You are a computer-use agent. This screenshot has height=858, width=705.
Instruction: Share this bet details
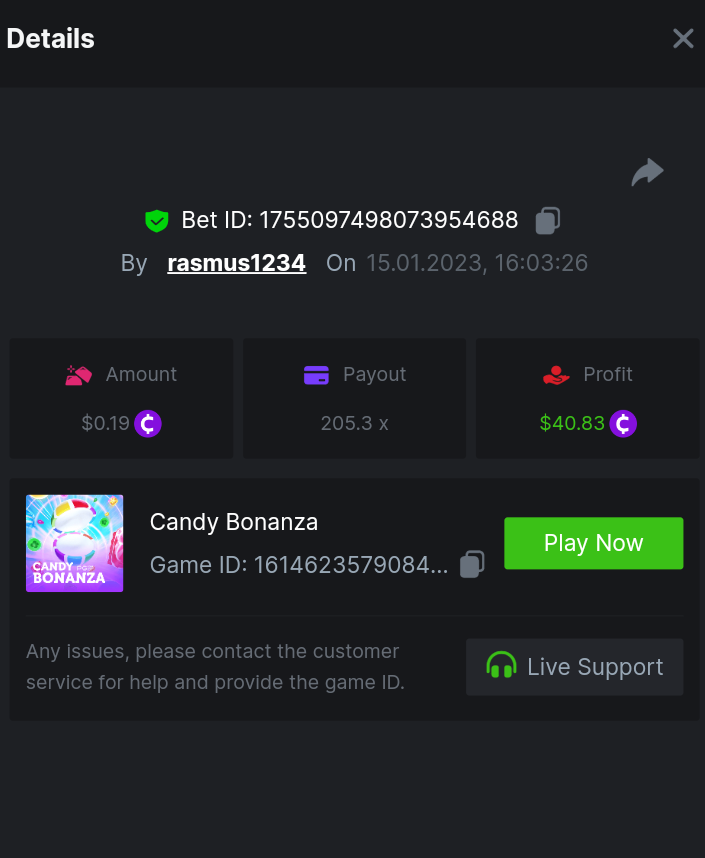pos(647,172)
